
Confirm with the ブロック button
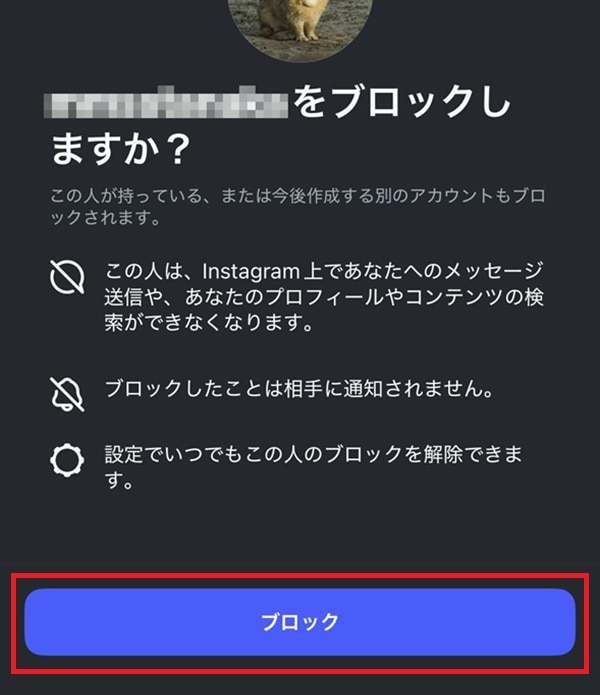coord(300,621)
